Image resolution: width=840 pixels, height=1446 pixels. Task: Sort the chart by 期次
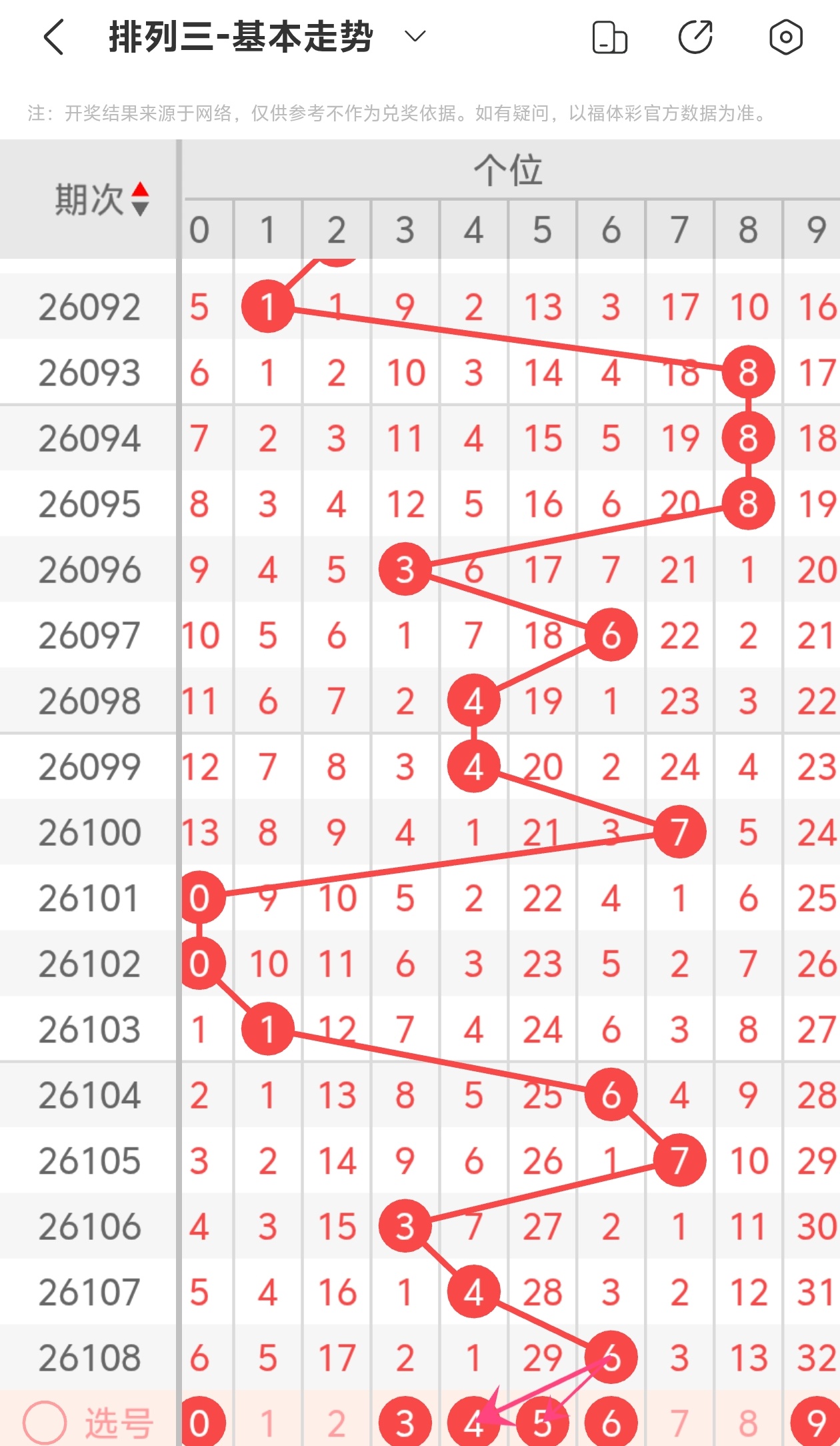point(101,199)
